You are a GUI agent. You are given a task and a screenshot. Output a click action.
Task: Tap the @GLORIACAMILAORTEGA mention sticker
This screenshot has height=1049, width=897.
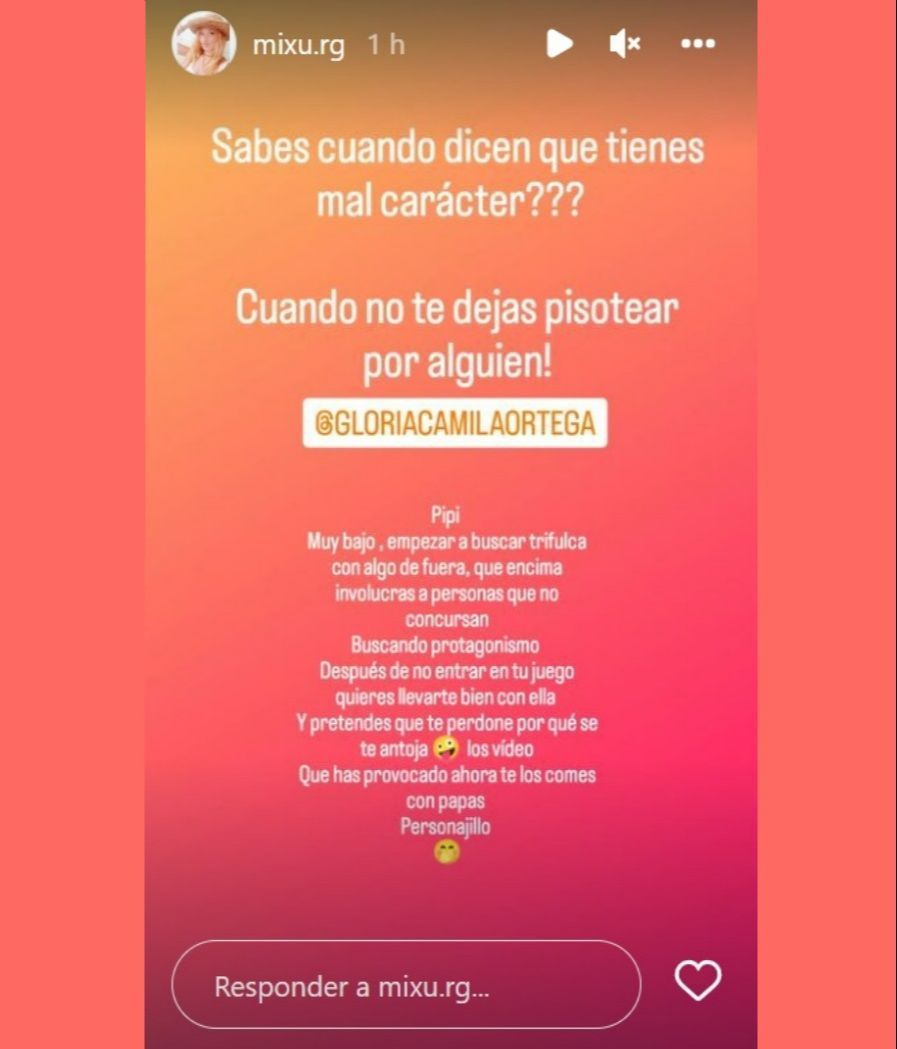coord(455,422)
